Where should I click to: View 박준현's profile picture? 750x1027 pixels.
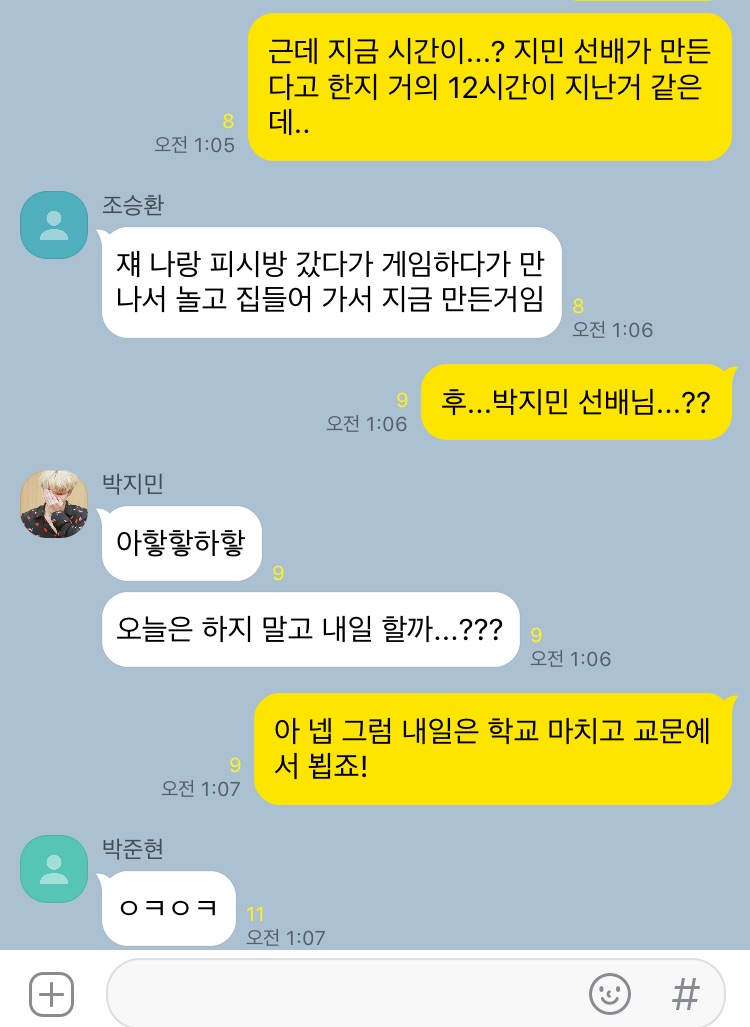[x=54, y=869]
